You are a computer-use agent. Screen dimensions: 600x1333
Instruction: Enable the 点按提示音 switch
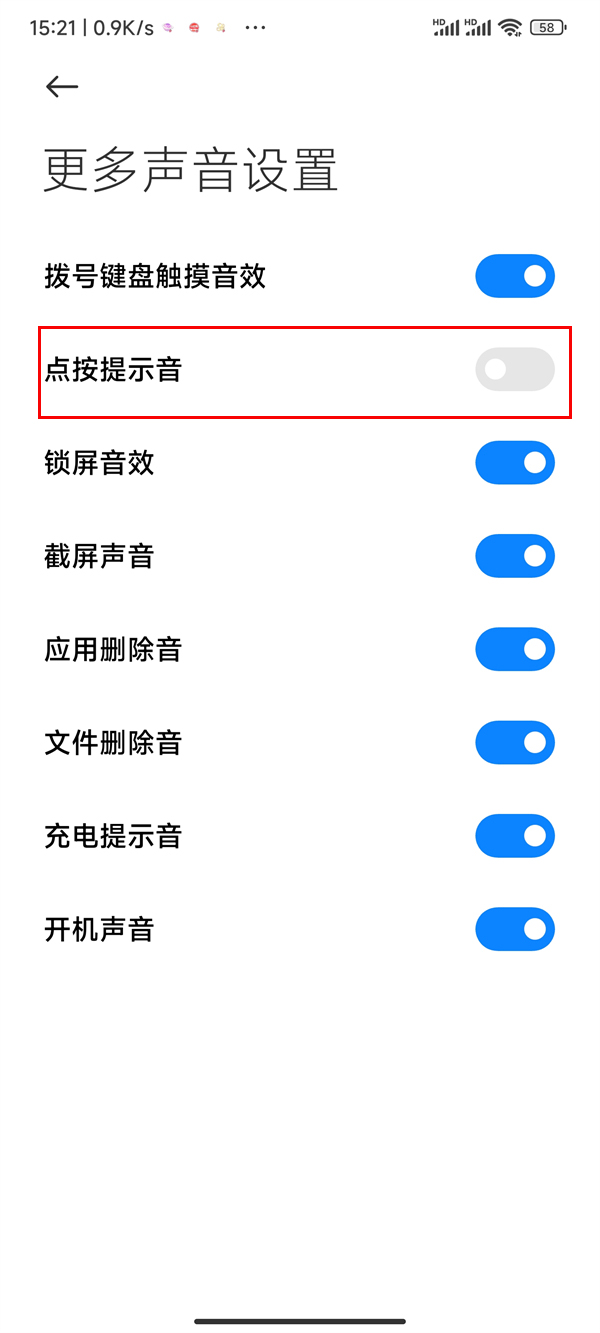[x=515, y=370]
